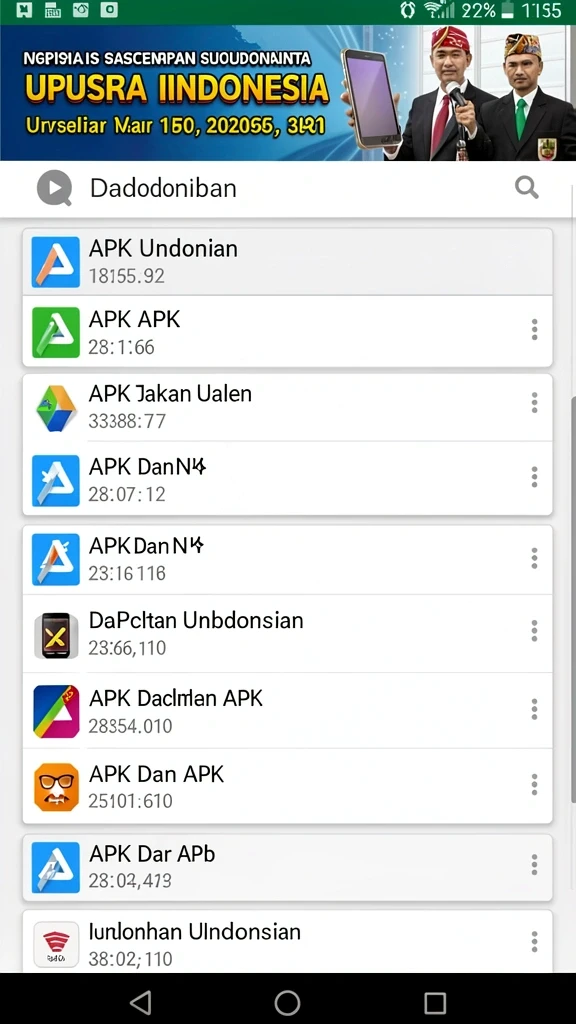The image size is (576, 1024).
Task: Return to the home screen via home button
Action: [287, 1002]
